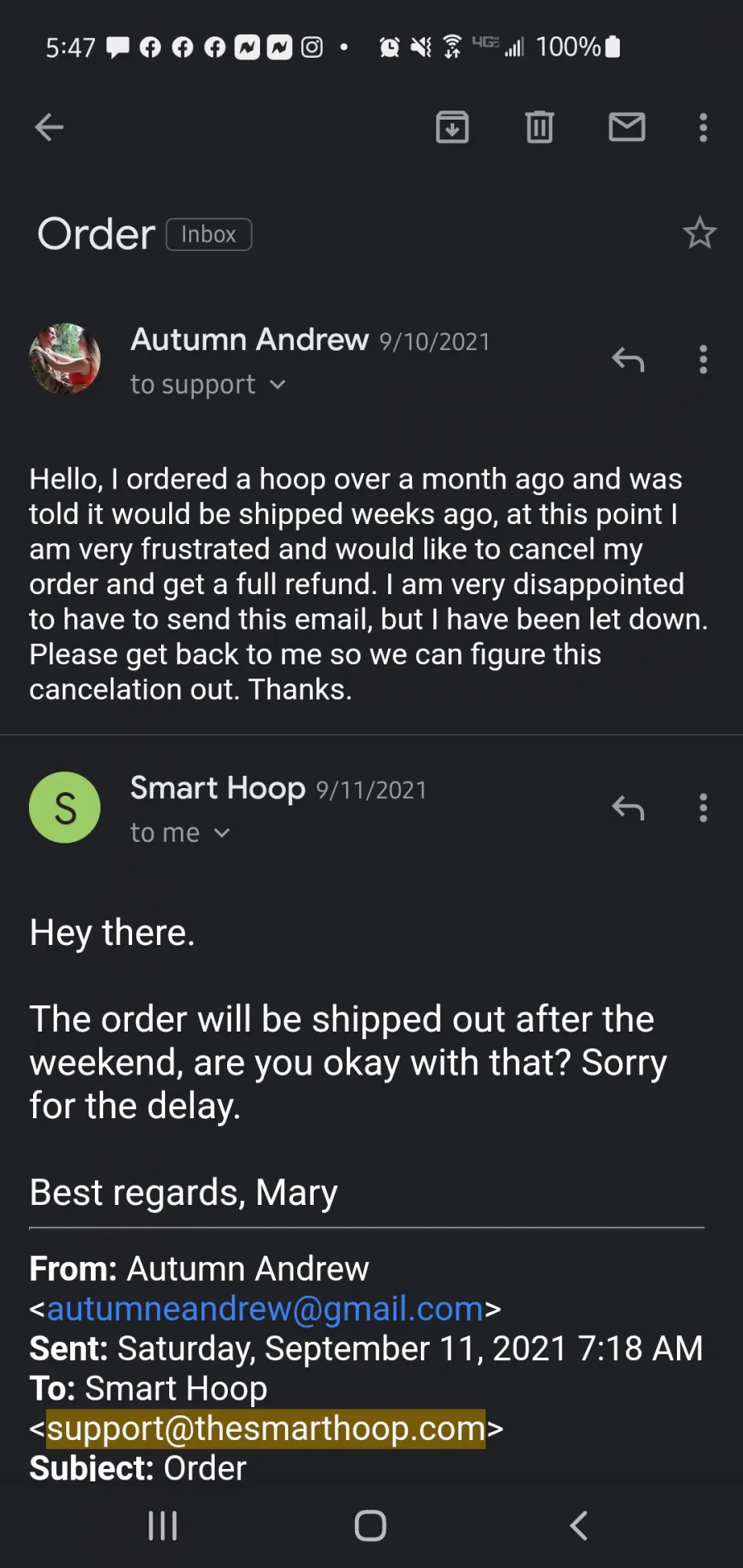This screenshot has height=1568, width=743.
Task: Reply to Autumn Andrew's message
Action: 627,360
